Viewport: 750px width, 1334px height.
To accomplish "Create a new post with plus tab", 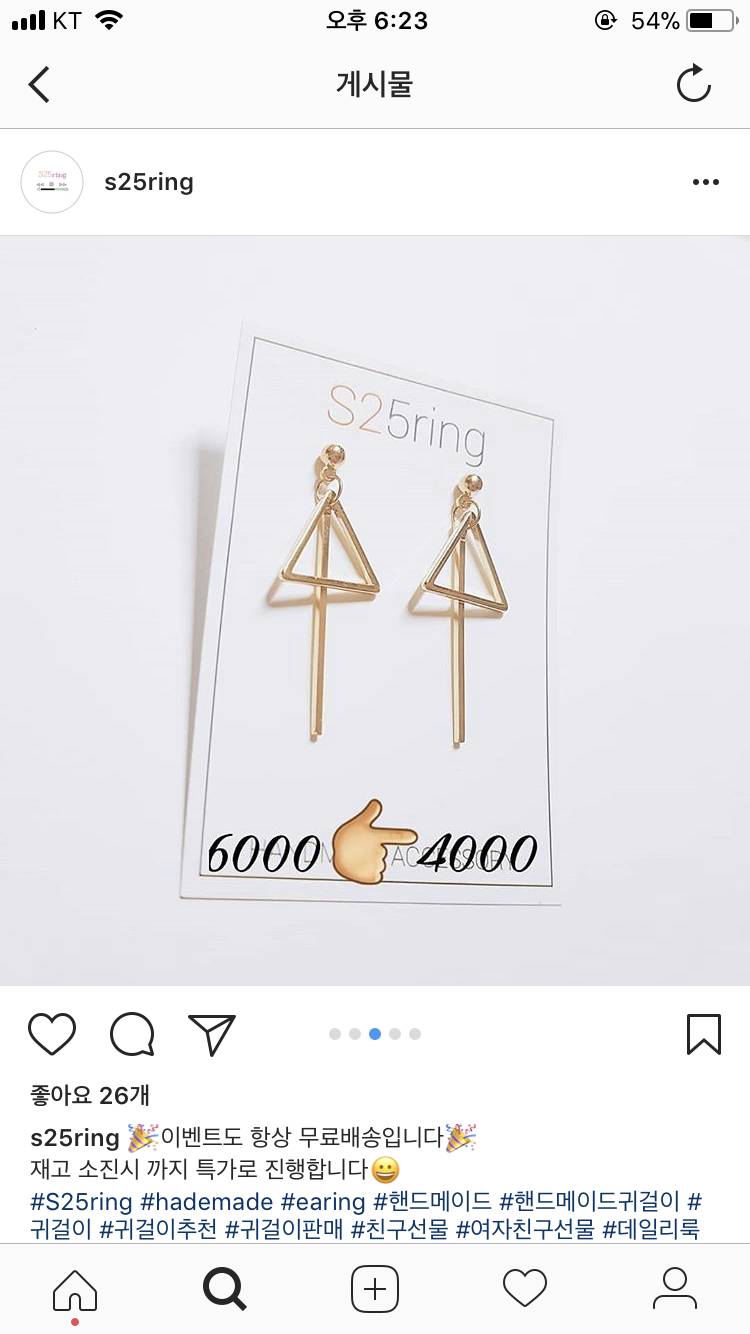I will pos(375,1289).
